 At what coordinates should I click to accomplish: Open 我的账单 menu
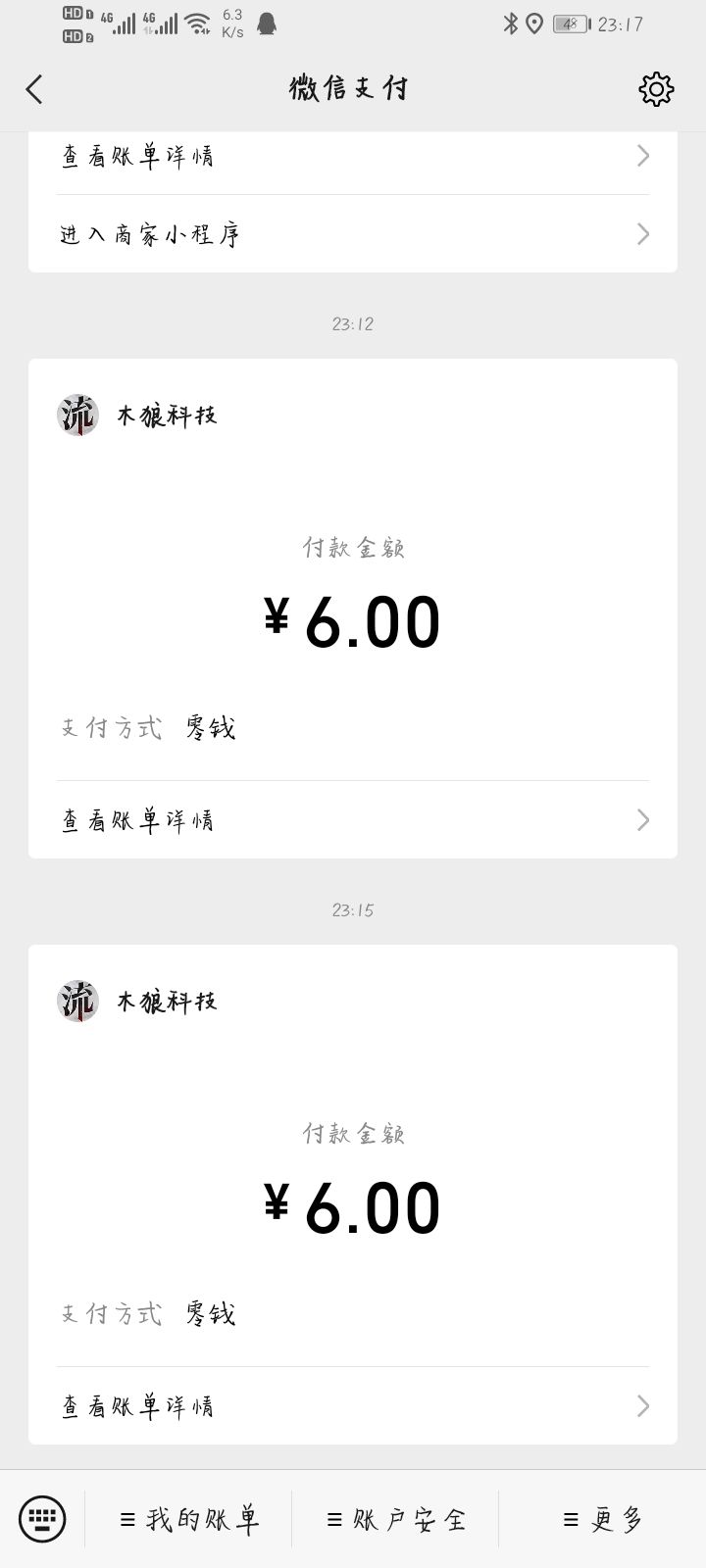189,1520
